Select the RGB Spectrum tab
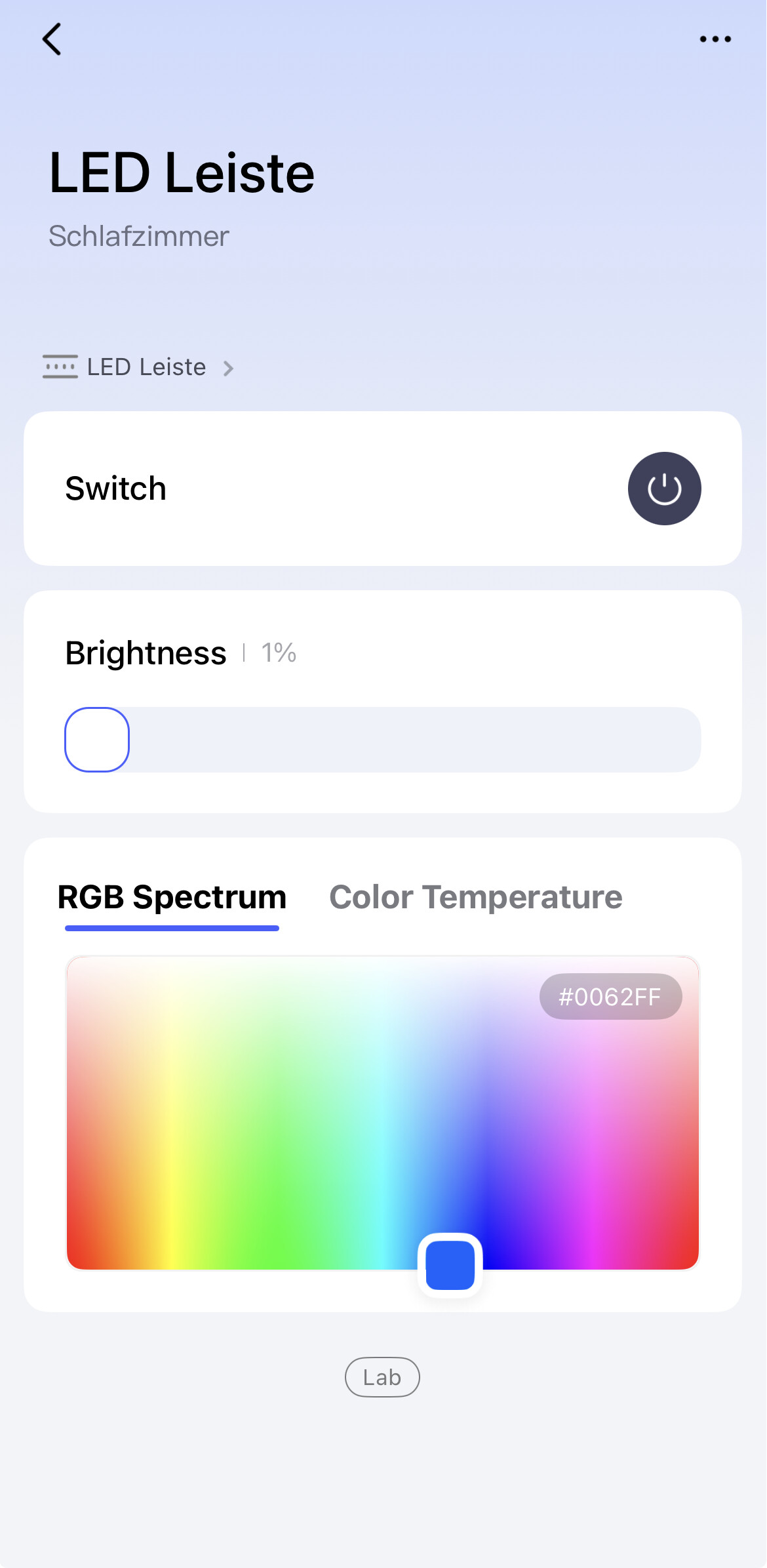Image resolution: width=767 pixels, height=1568 pixels. (x=172, y=897)
